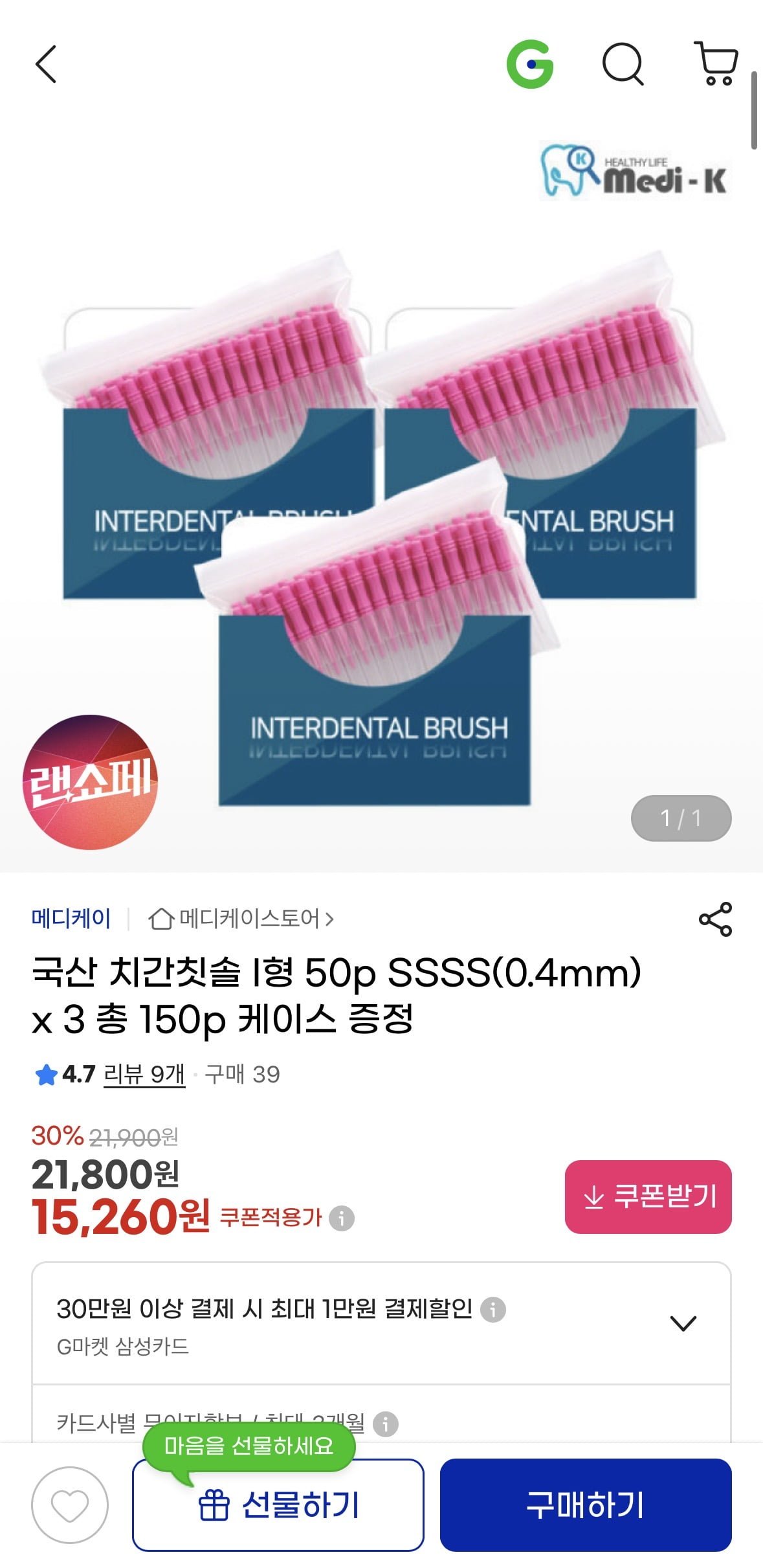763x1568 pixels.
Task: Share this product
Action: tap(715, 919)
